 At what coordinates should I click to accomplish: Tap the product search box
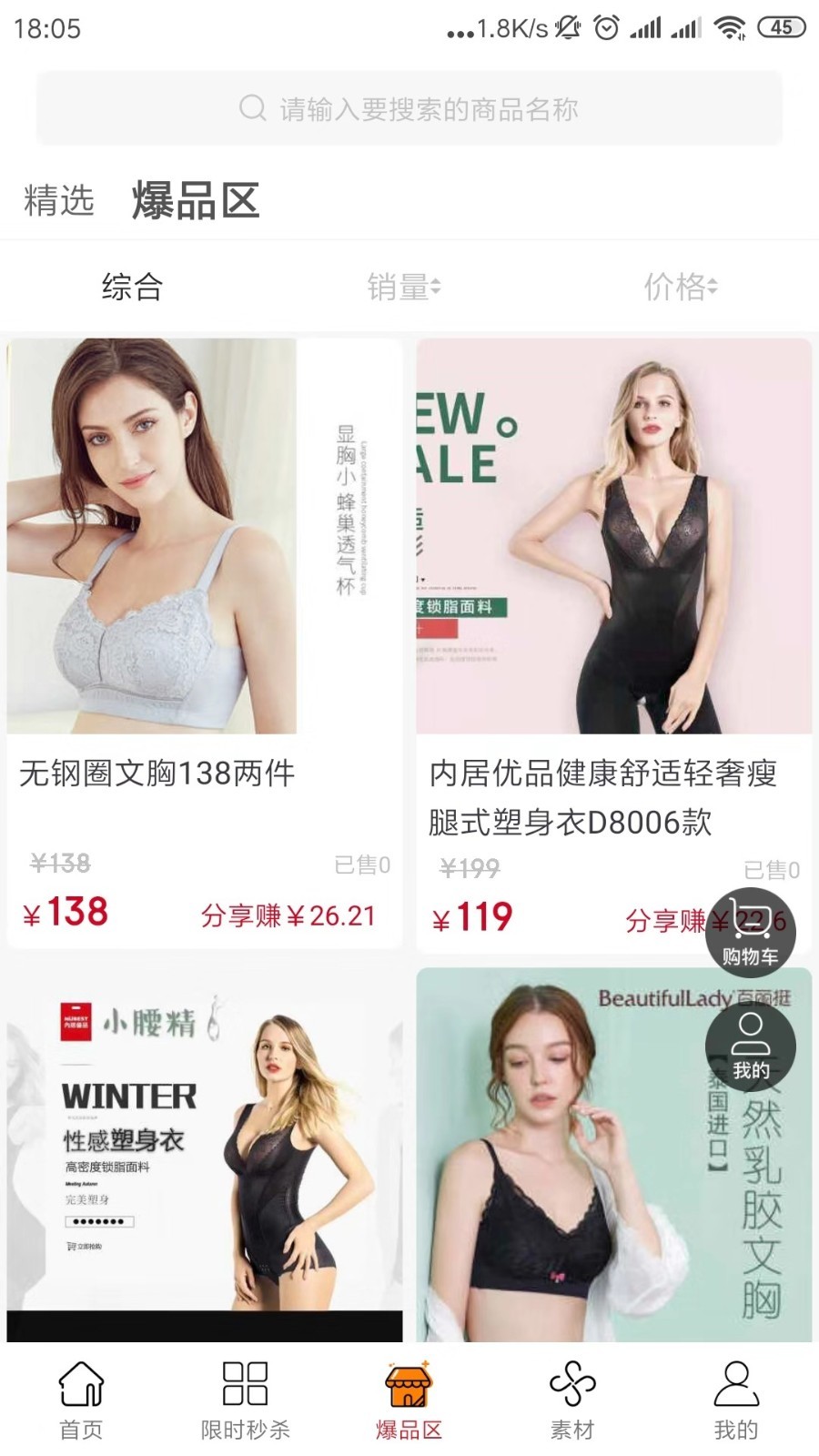click(x=409, y=109)
